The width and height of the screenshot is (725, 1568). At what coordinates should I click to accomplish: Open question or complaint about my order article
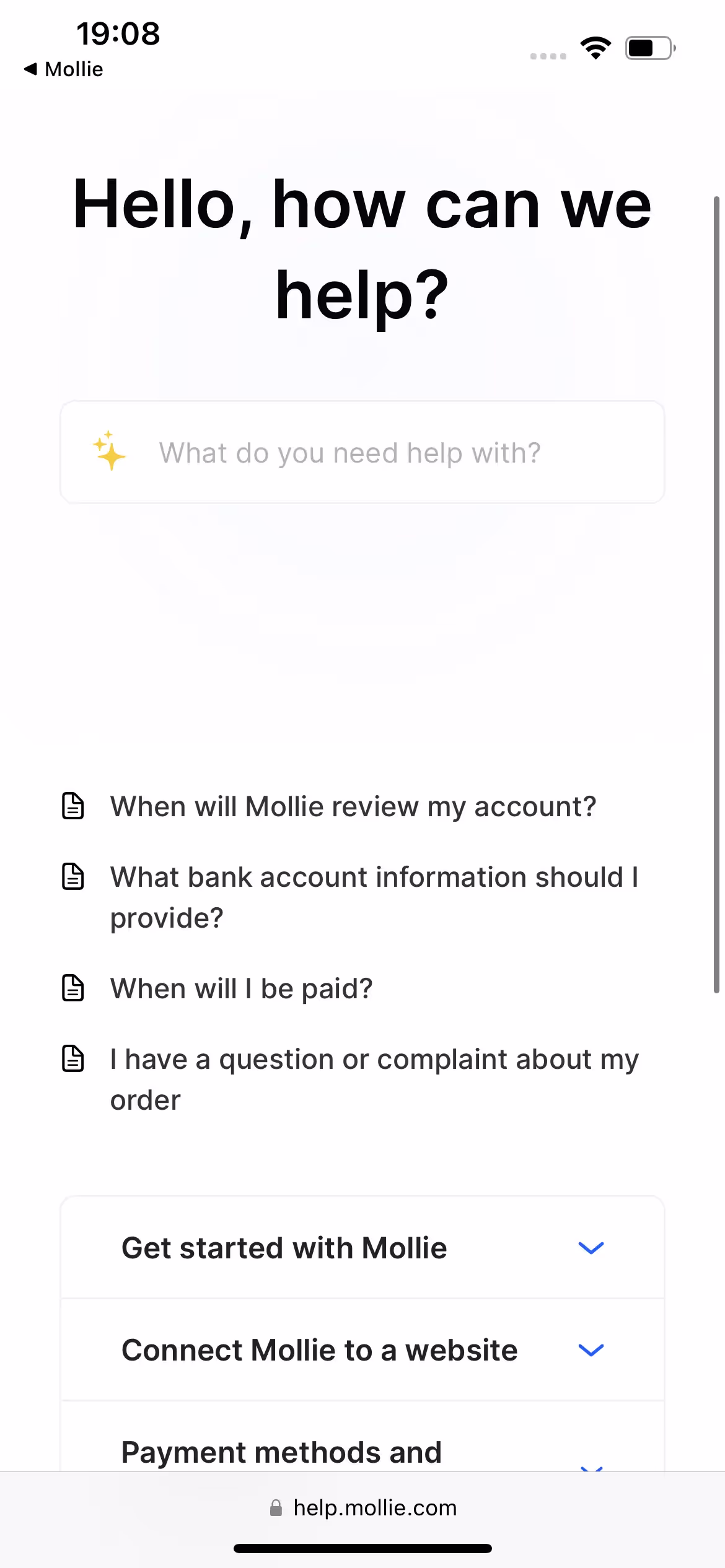tap(374, 1079)
